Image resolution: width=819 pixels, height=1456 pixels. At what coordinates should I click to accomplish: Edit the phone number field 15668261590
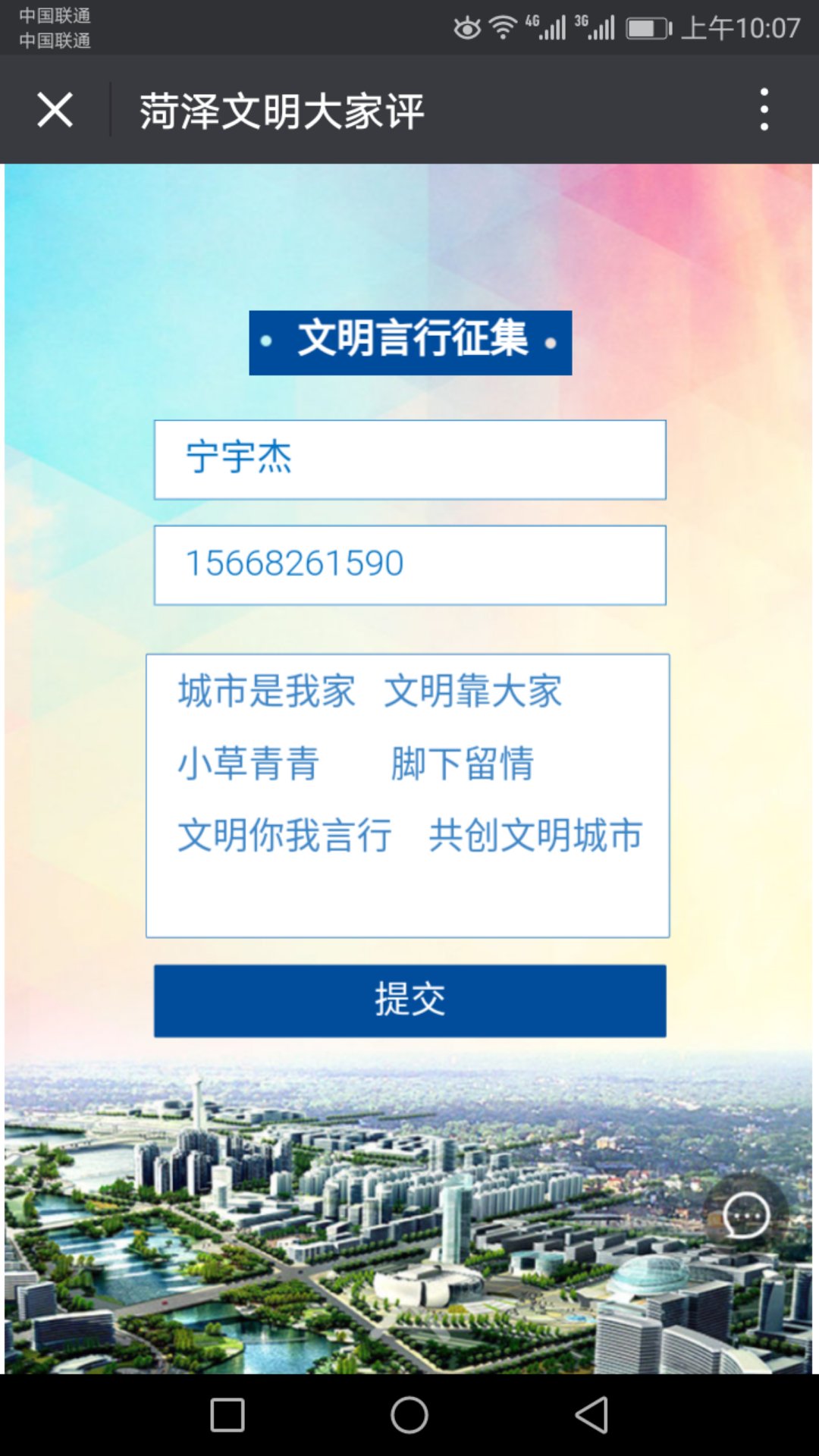click(x=409, y=565)
